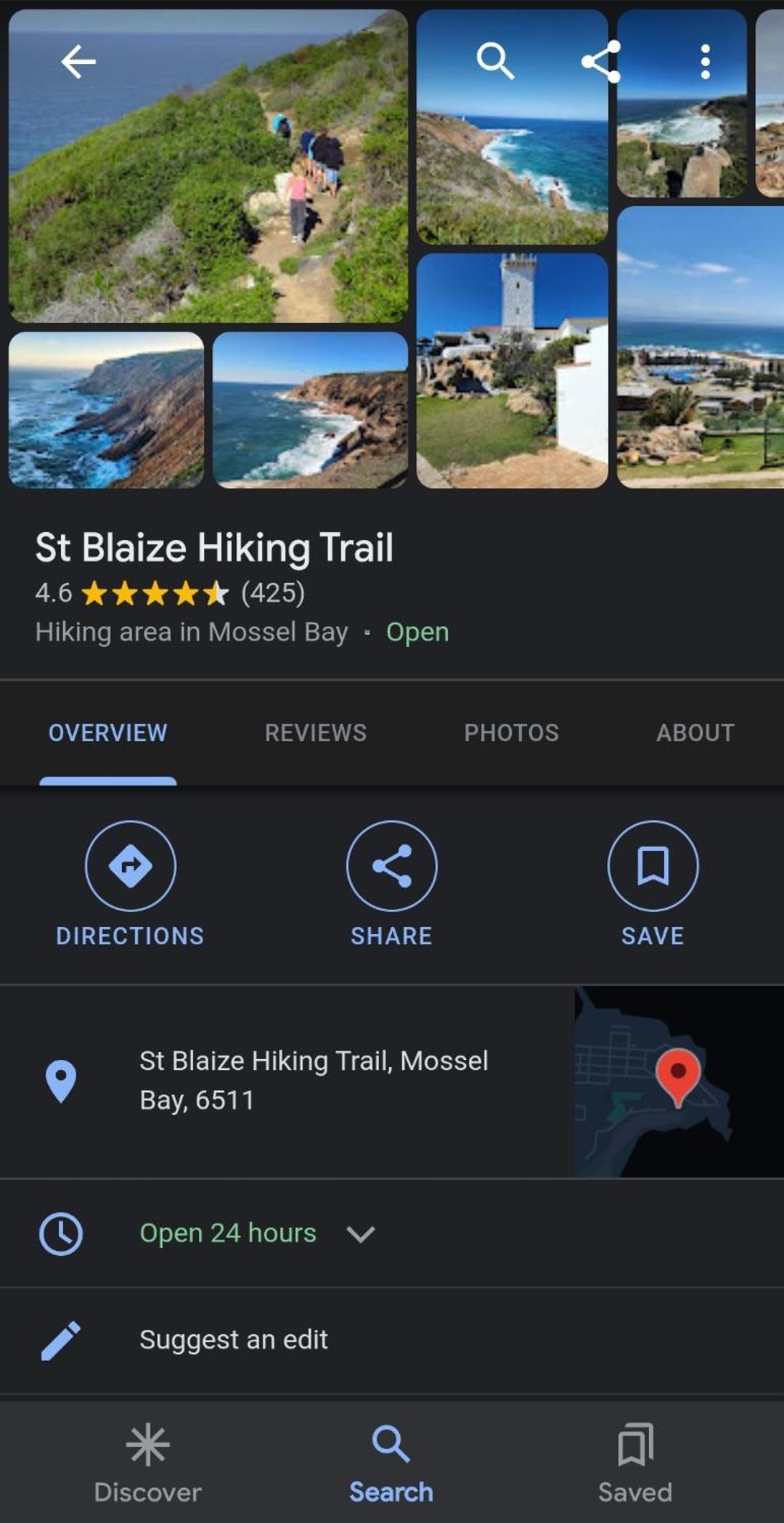
Task: Switch to the Reviews tab
Action: point(315,732)
